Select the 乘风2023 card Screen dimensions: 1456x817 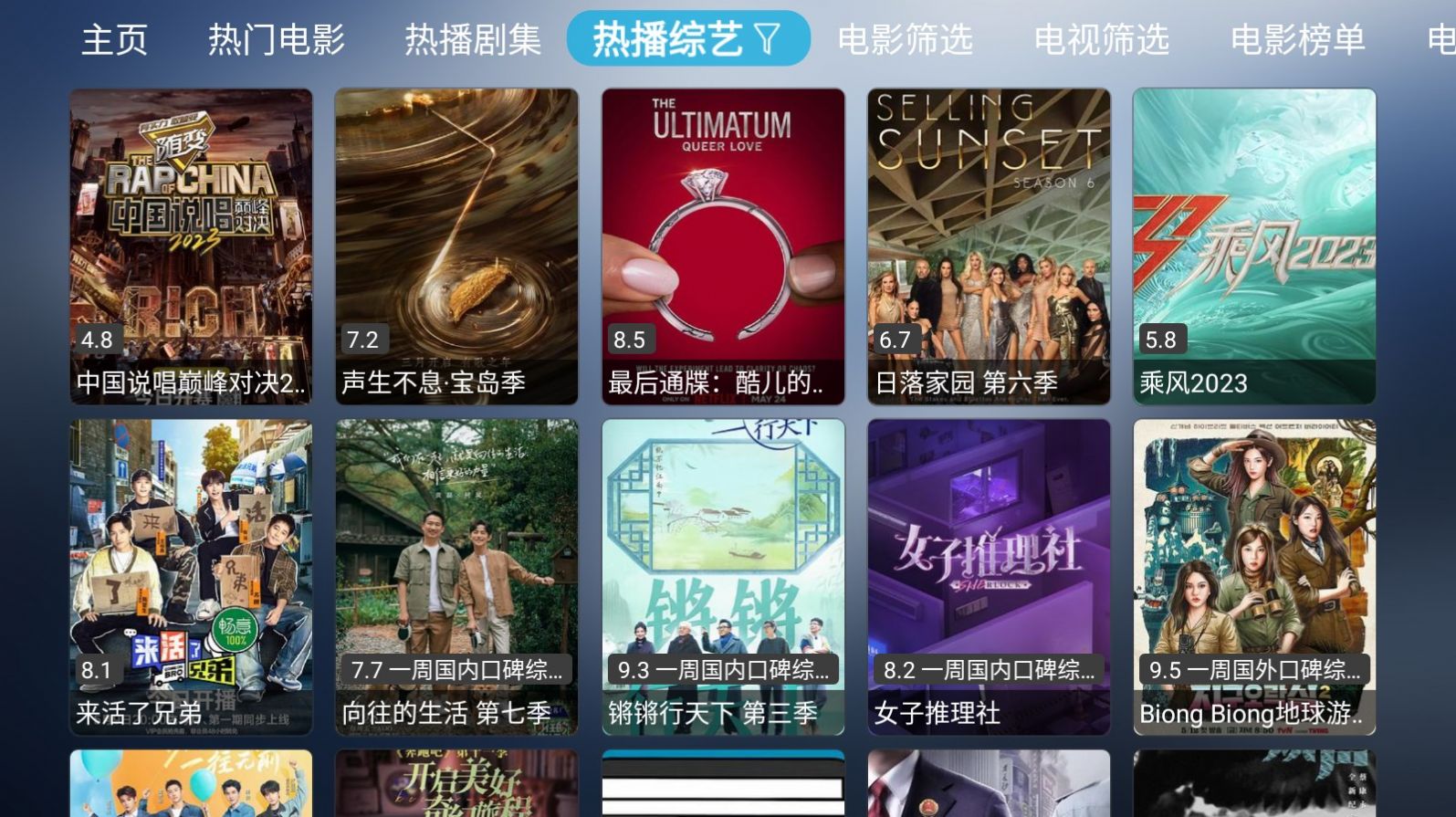tap(1254, 246)
